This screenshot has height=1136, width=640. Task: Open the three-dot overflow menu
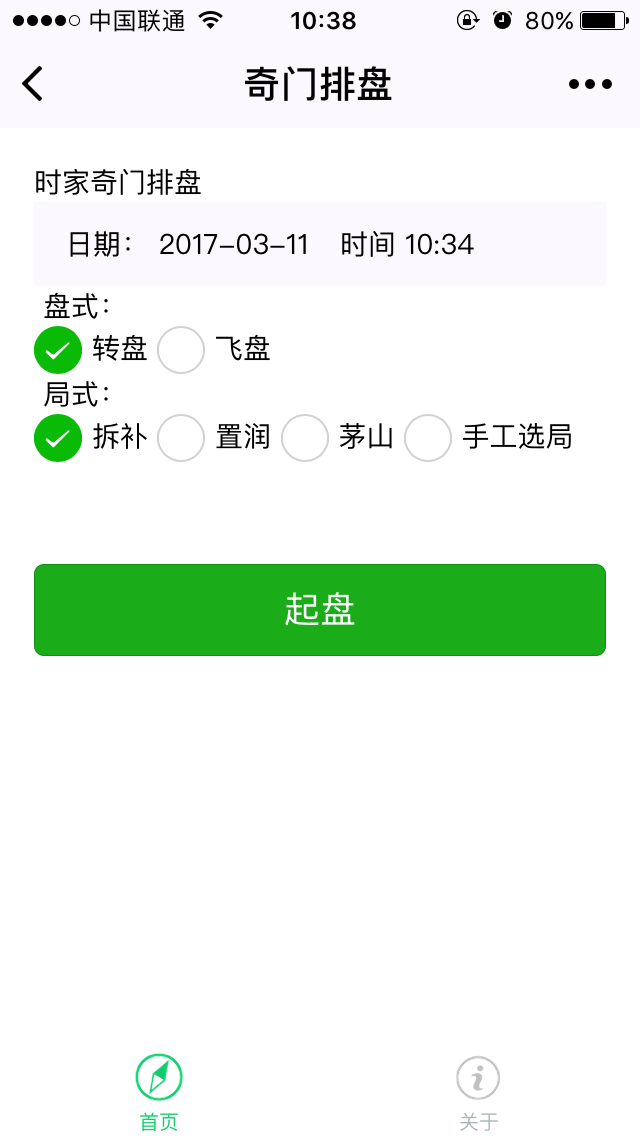(x=590, y=84)
